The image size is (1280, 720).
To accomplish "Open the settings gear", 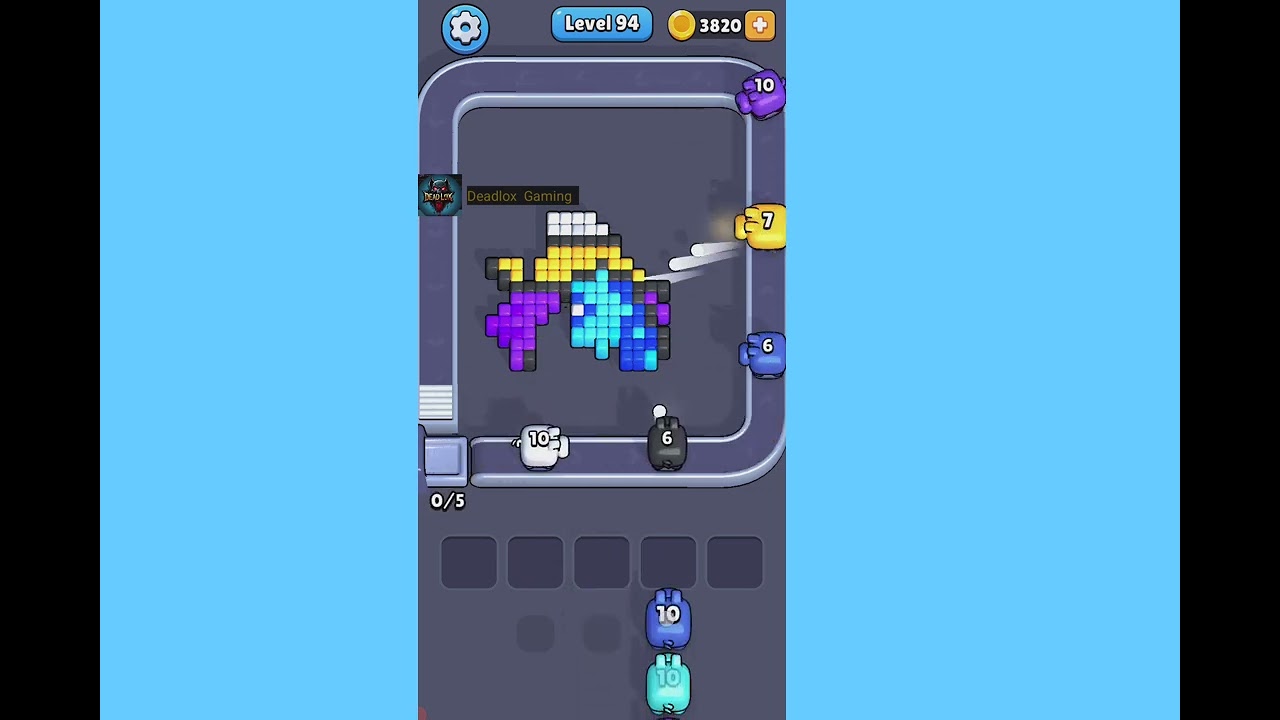I will tap(465, 27).
